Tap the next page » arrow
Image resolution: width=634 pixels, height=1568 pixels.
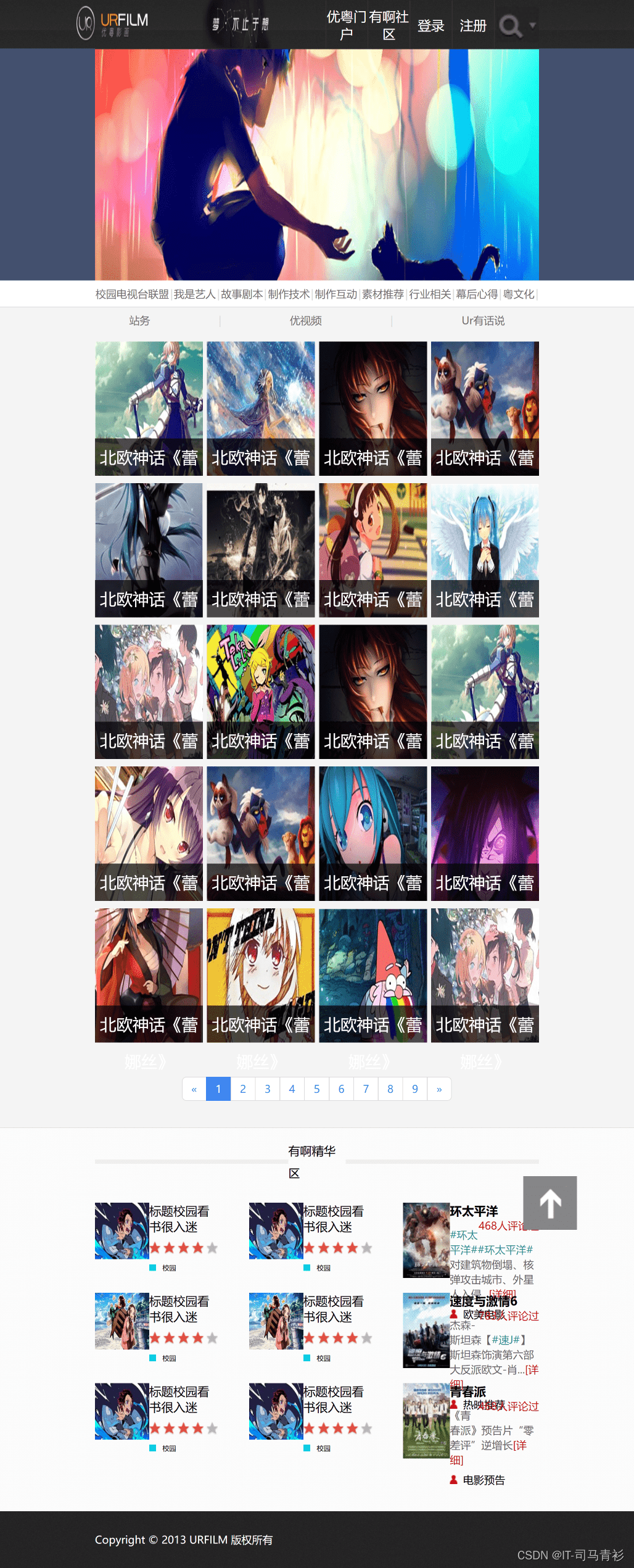click(x=439, y=1089)
